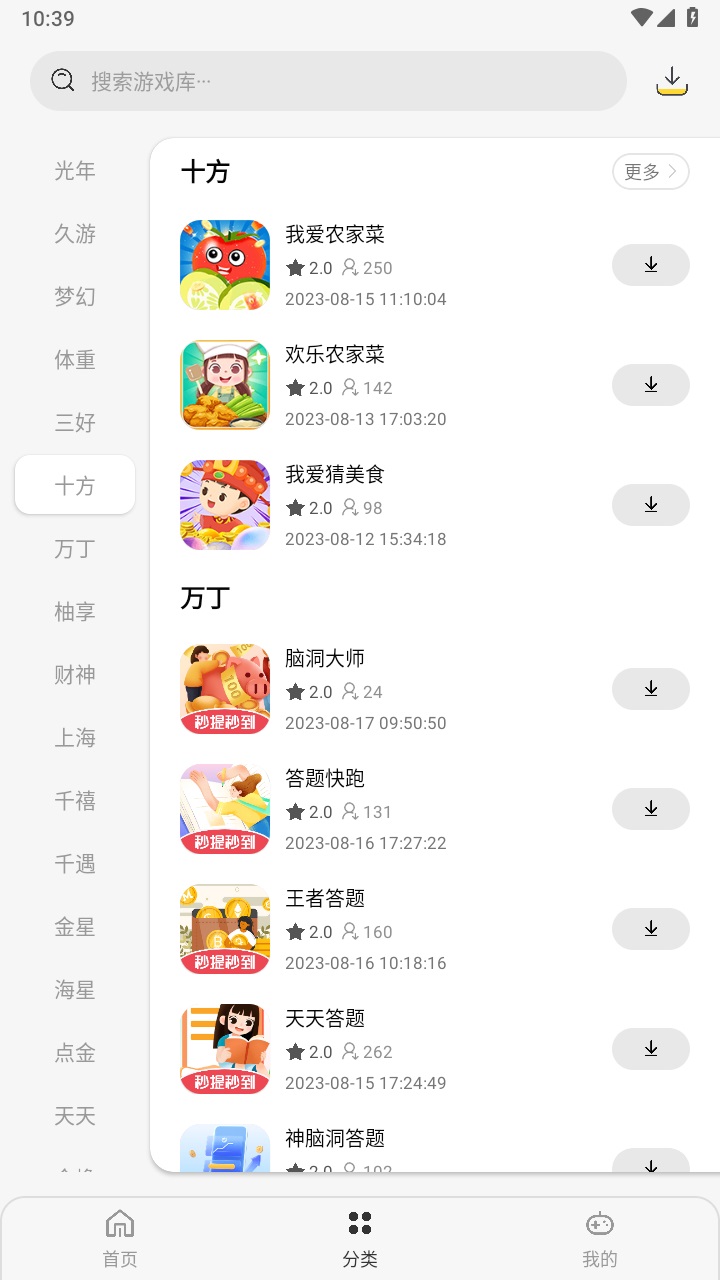Download 我爱猜美食 via its download icon
Image resolution: width=720 pixels, height=1280 pixels.
[x=650, y=505]
